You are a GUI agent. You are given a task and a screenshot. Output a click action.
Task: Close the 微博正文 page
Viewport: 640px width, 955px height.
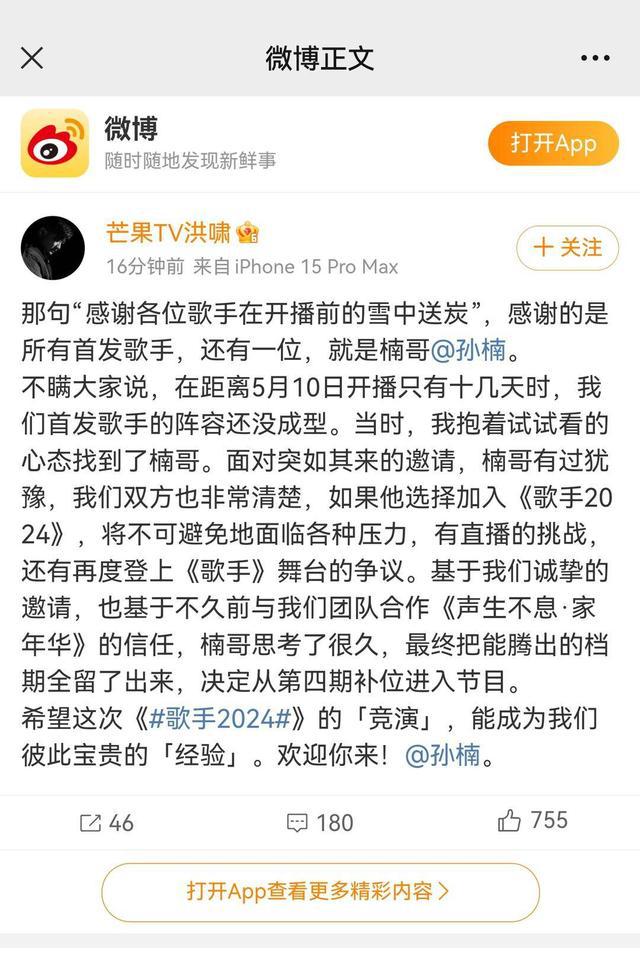32,57
